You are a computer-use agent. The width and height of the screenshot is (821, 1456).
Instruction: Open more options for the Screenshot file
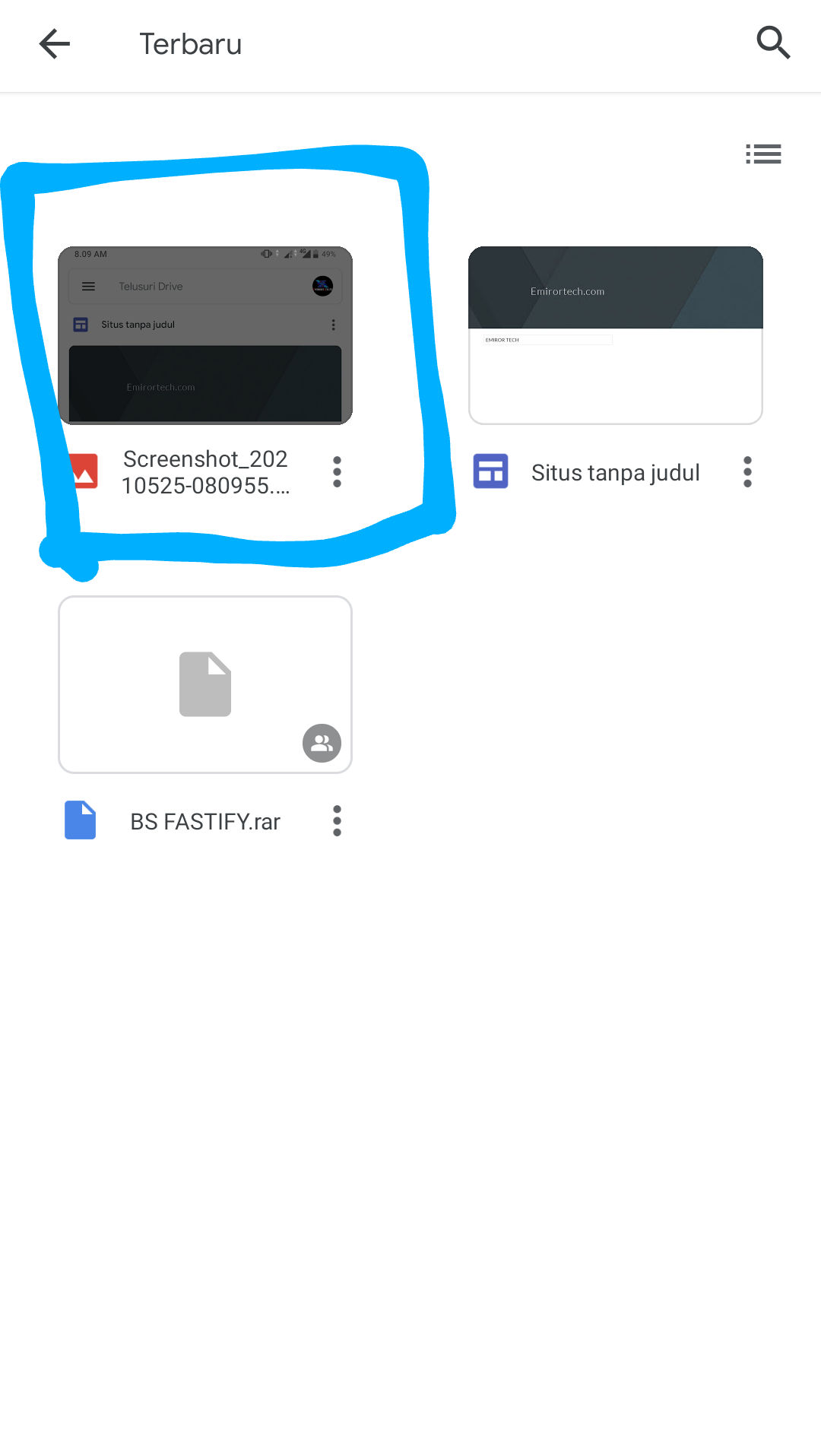coord(337,472)
